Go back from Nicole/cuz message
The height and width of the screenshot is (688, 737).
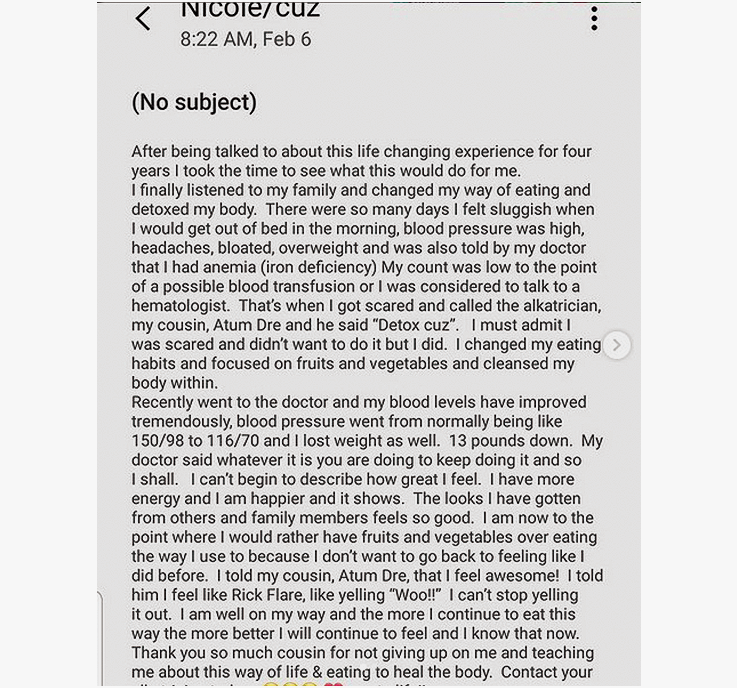click(x=143, y=19)
